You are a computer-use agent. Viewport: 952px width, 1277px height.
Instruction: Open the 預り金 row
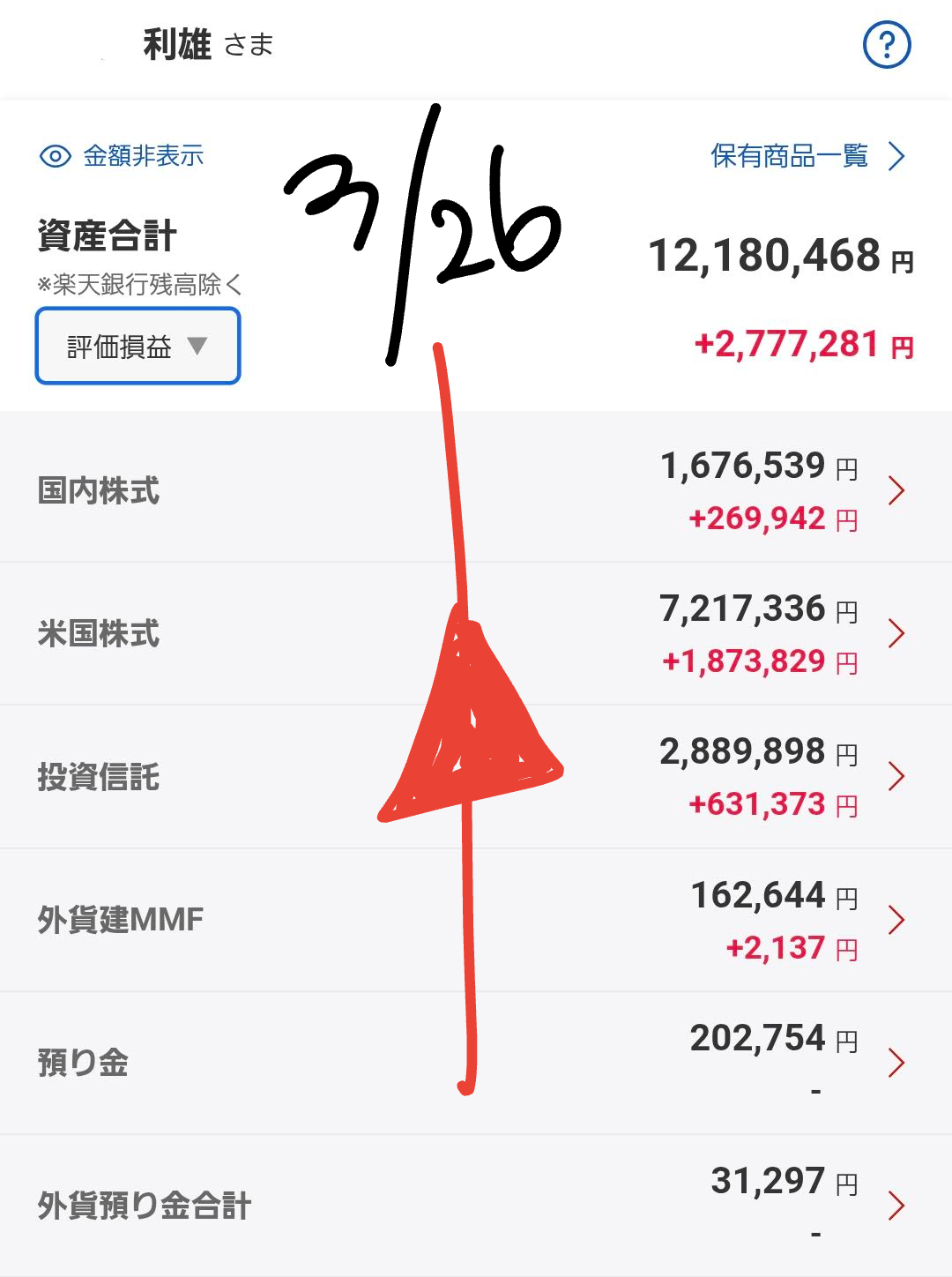click(x=476, y=1063)
